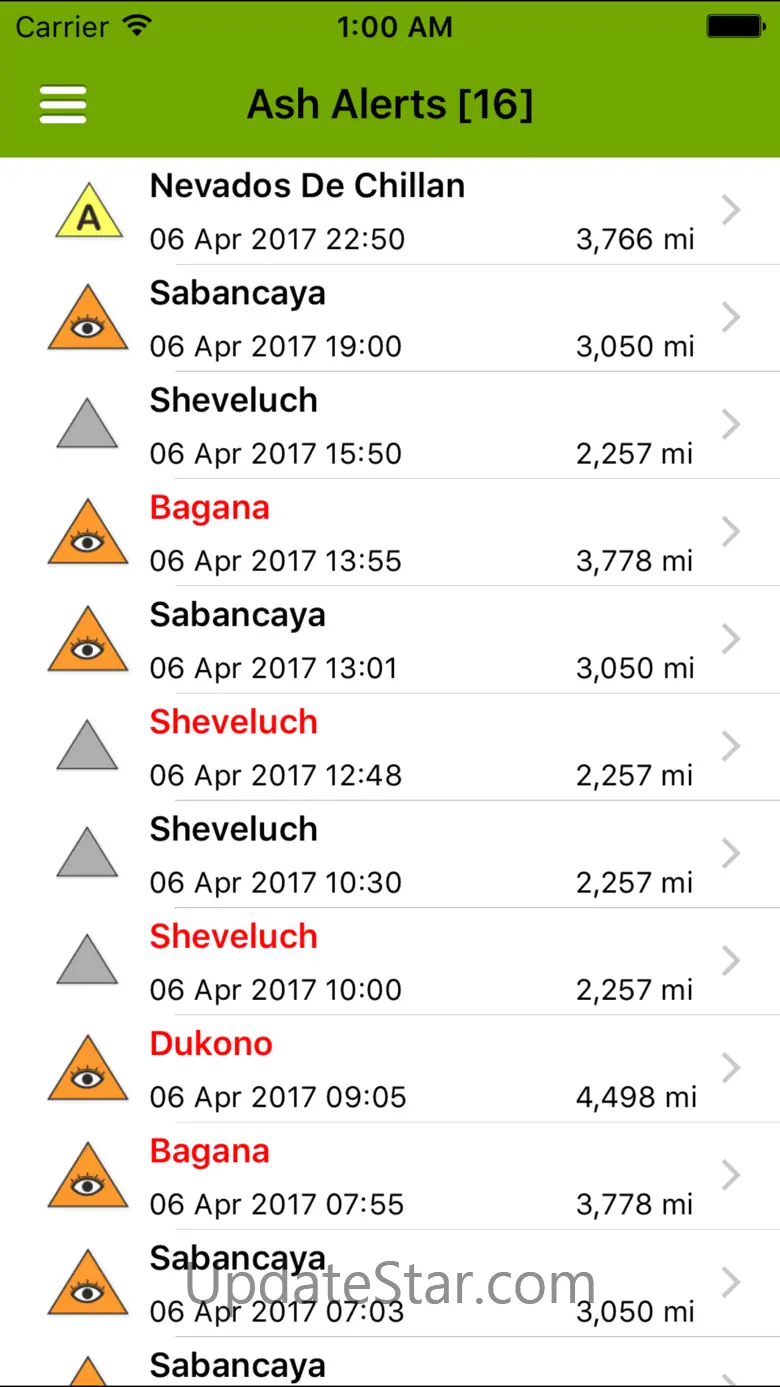The width and height of the screenshot is (780, 1387).
Task: Open the hamburger drawer menu
Action: tap(63, 105)
